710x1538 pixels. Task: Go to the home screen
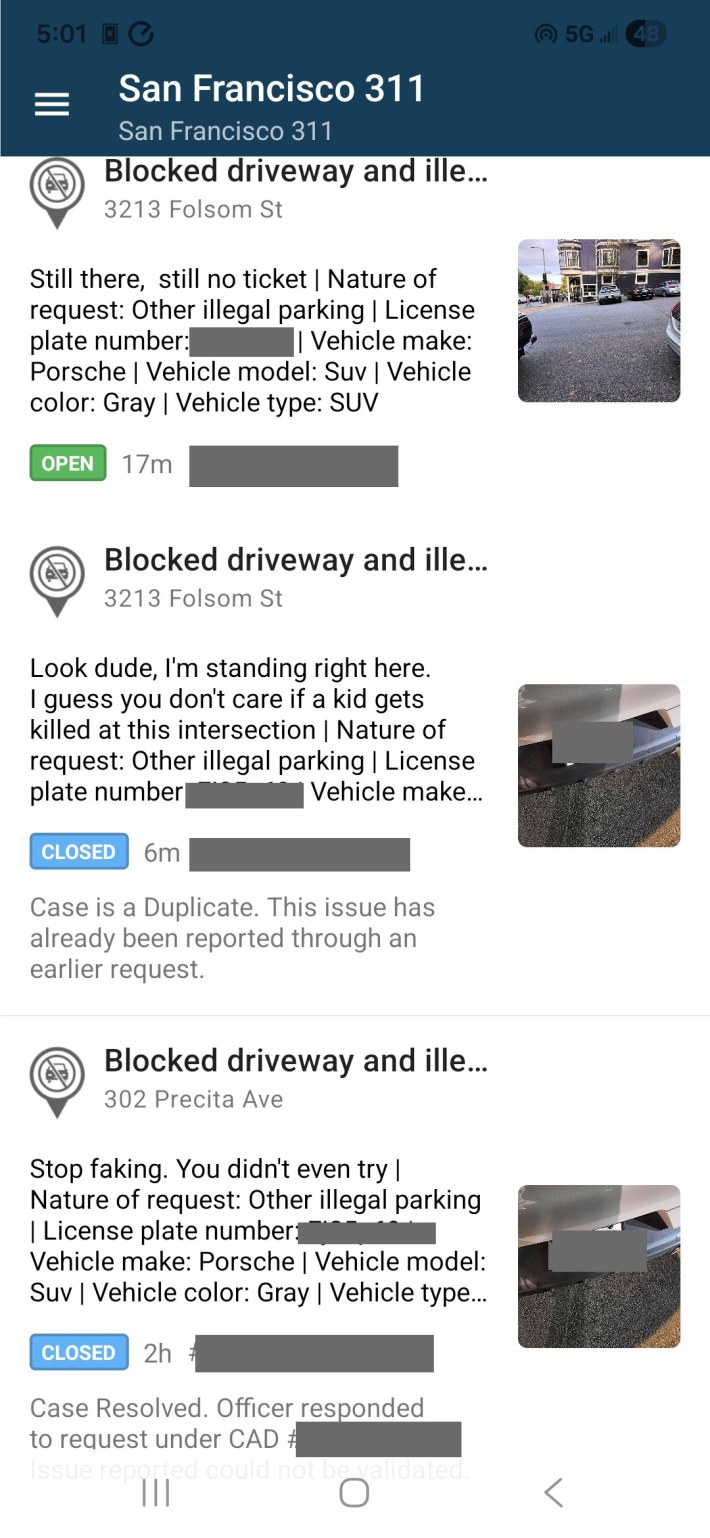(x=354, y=1493)
